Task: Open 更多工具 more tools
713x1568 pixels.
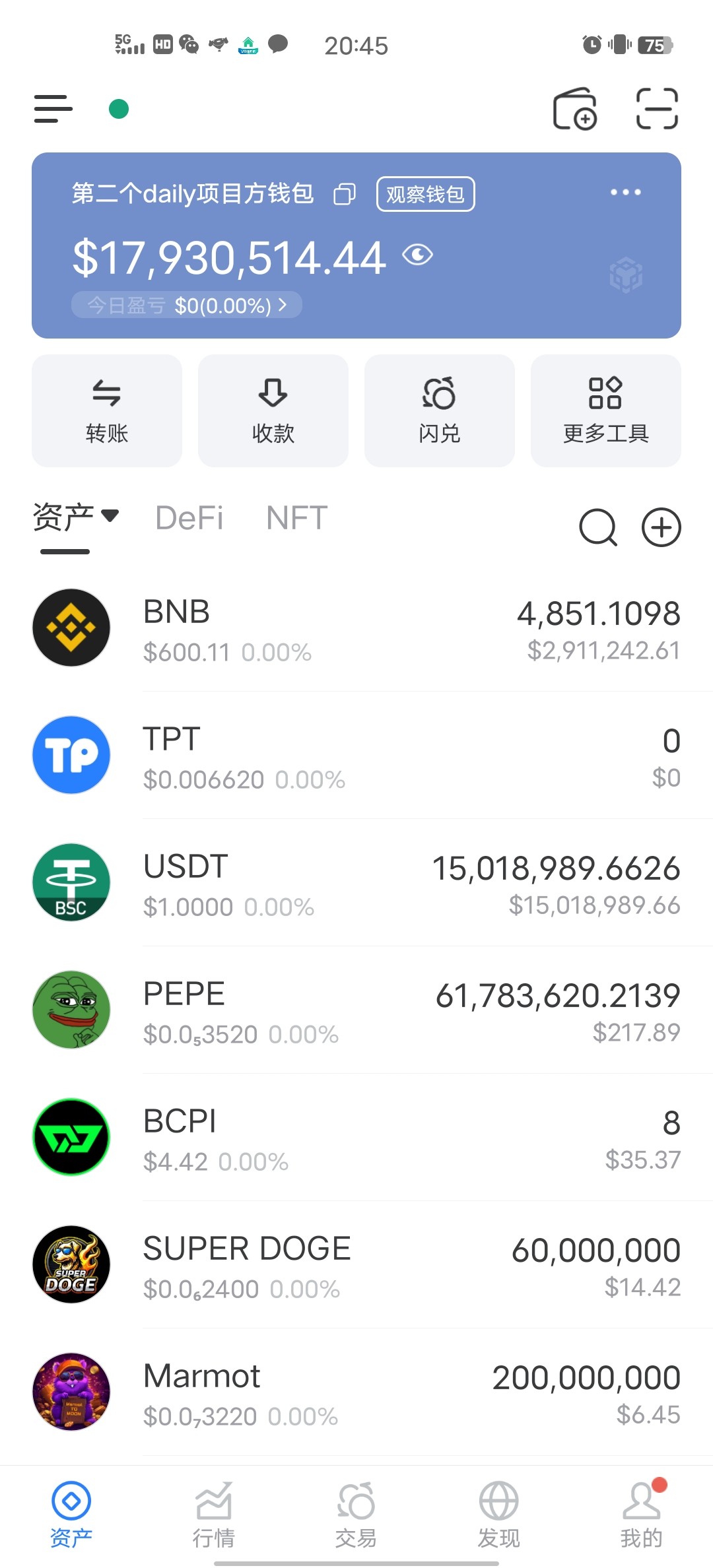Action: point(606,410)
